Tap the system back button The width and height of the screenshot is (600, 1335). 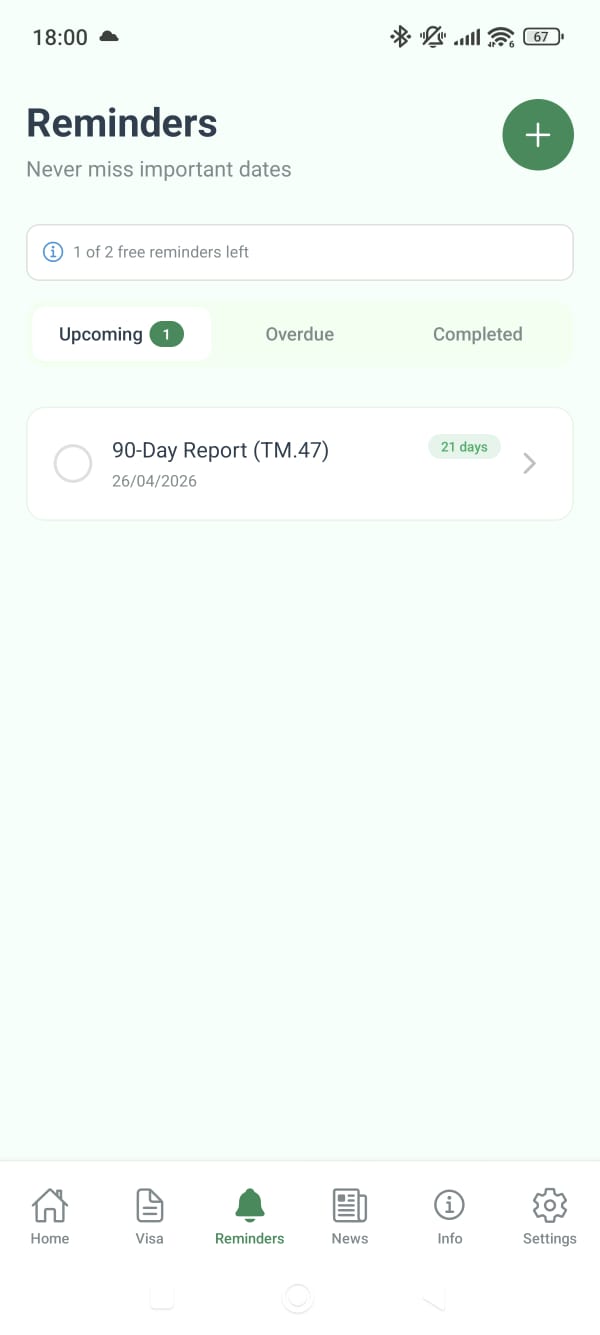(x=432, y=1298)
